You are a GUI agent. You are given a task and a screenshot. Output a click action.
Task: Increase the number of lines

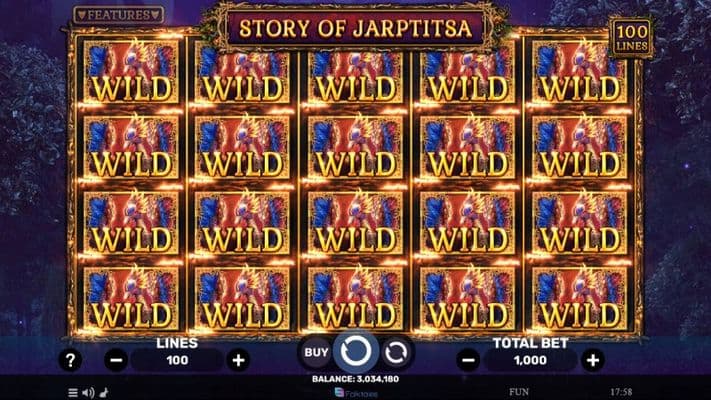[238, 360]
